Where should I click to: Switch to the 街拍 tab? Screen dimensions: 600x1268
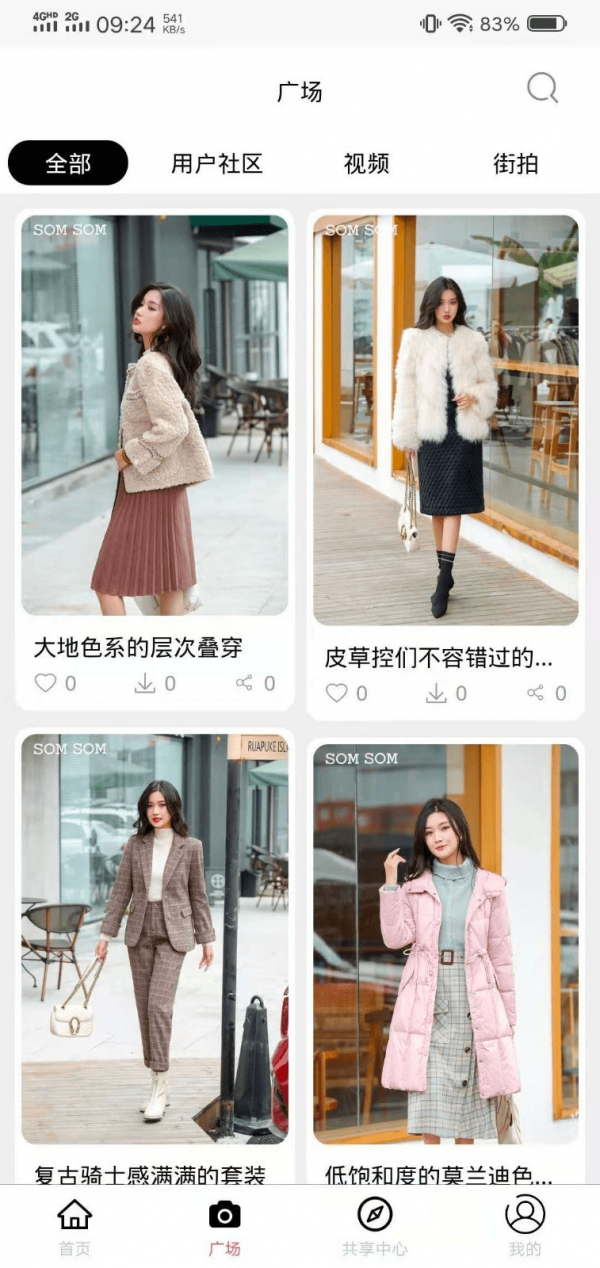515,163
